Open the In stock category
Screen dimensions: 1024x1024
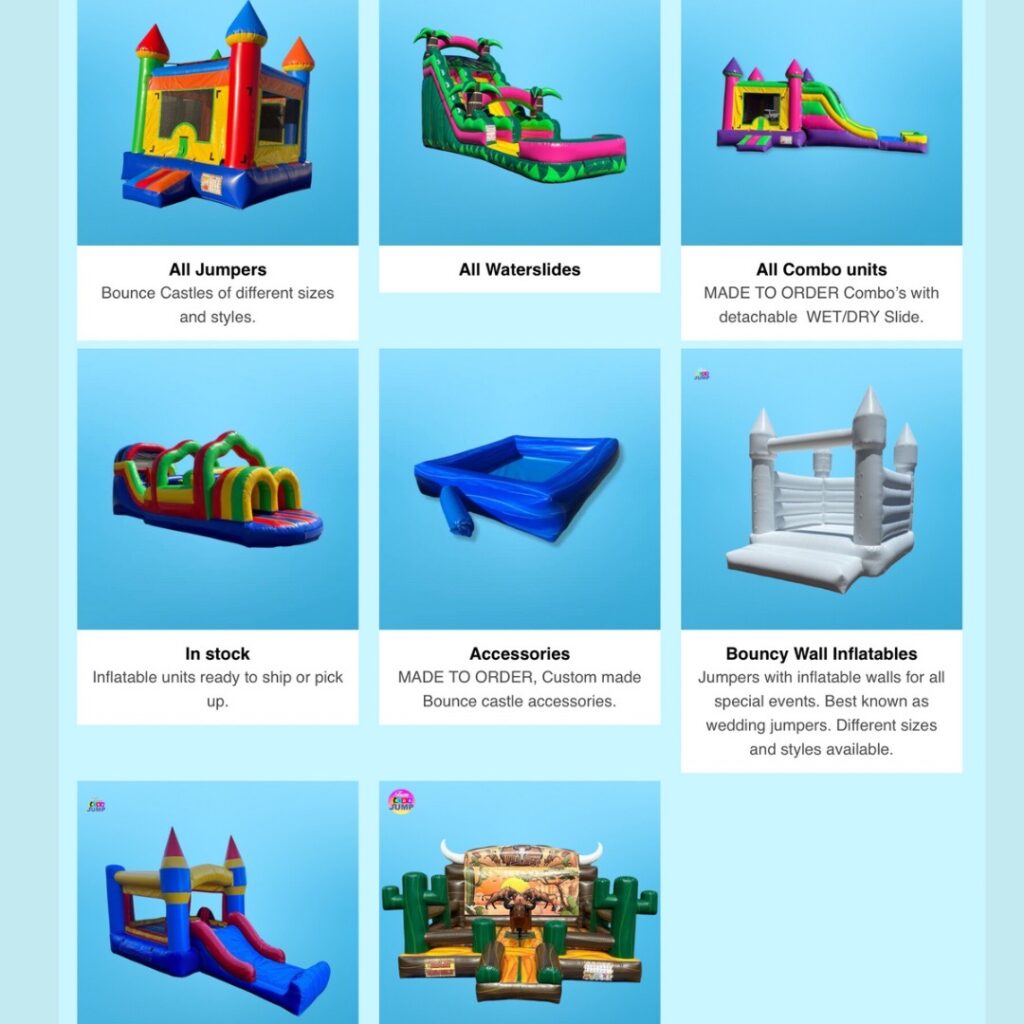(217, 654)
